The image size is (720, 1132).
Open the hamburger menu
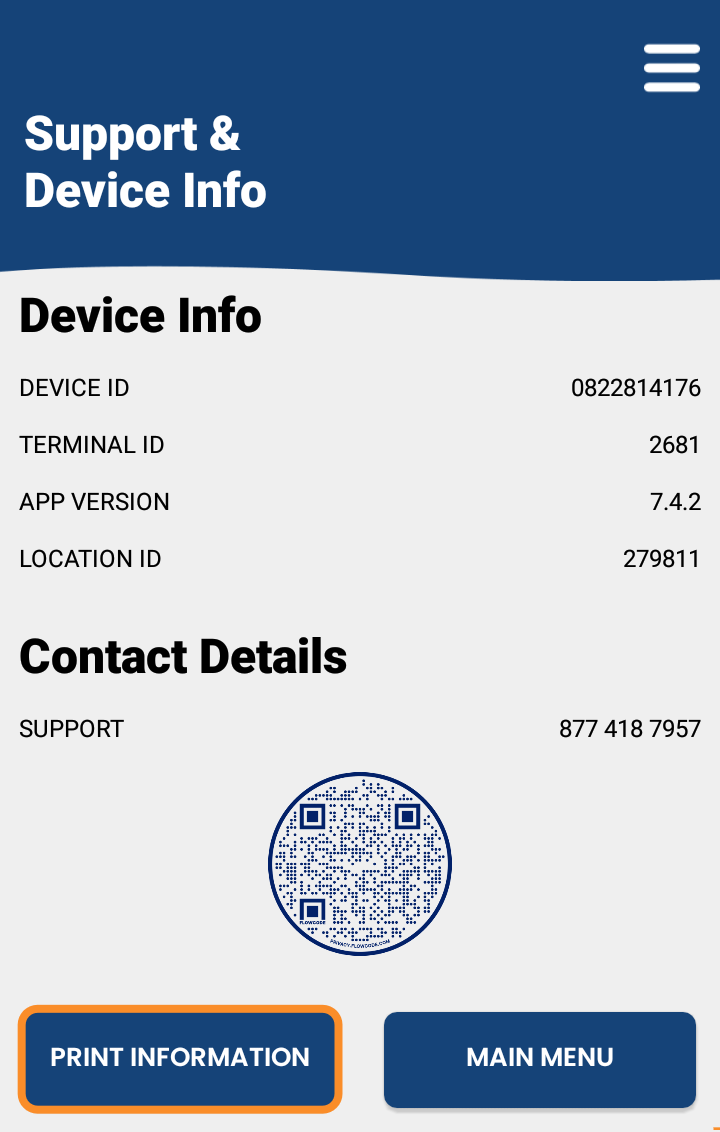(671, 67)
